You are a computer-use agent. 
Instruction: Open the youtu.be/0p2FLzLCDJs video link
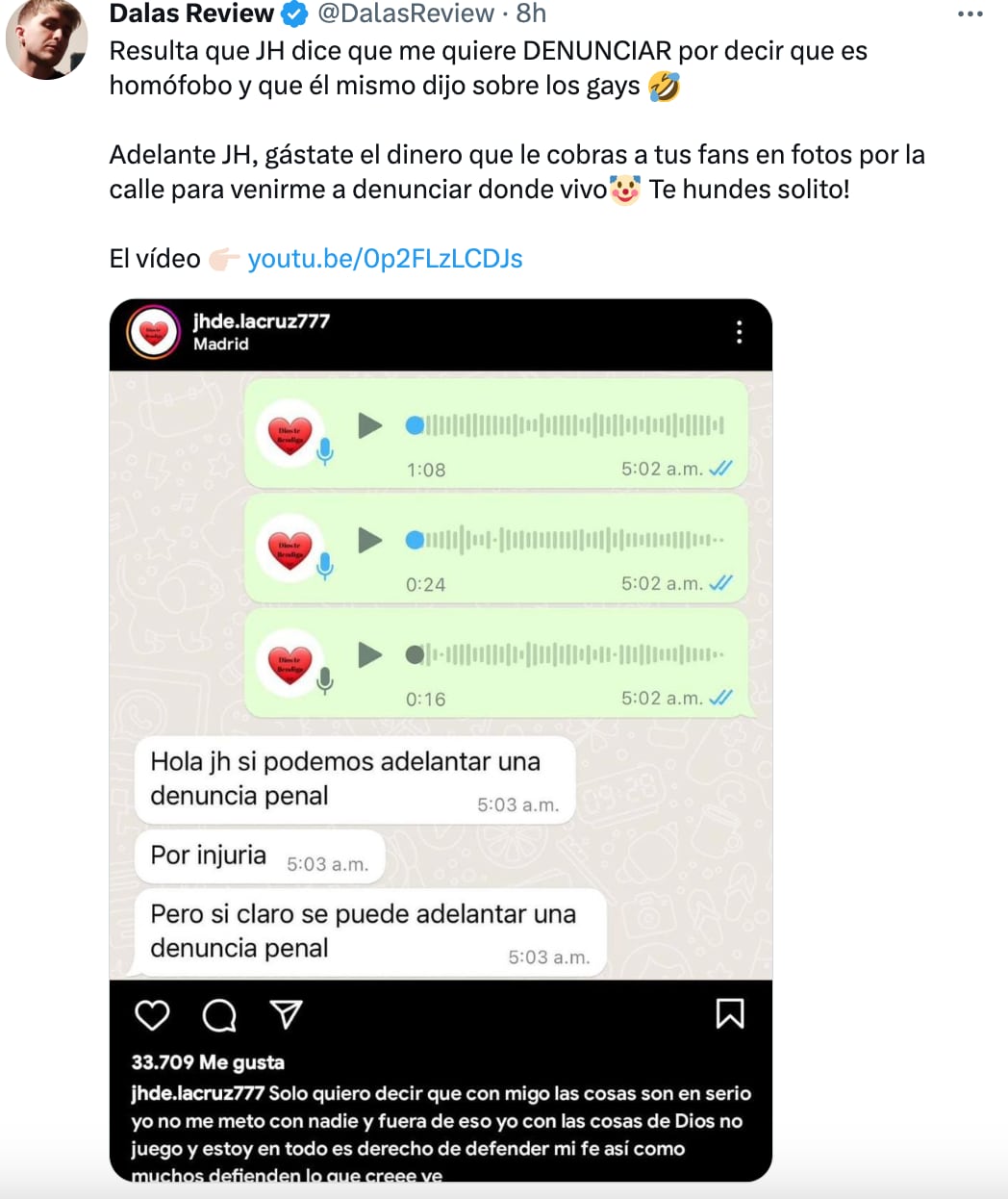click(x=385, y=259)
